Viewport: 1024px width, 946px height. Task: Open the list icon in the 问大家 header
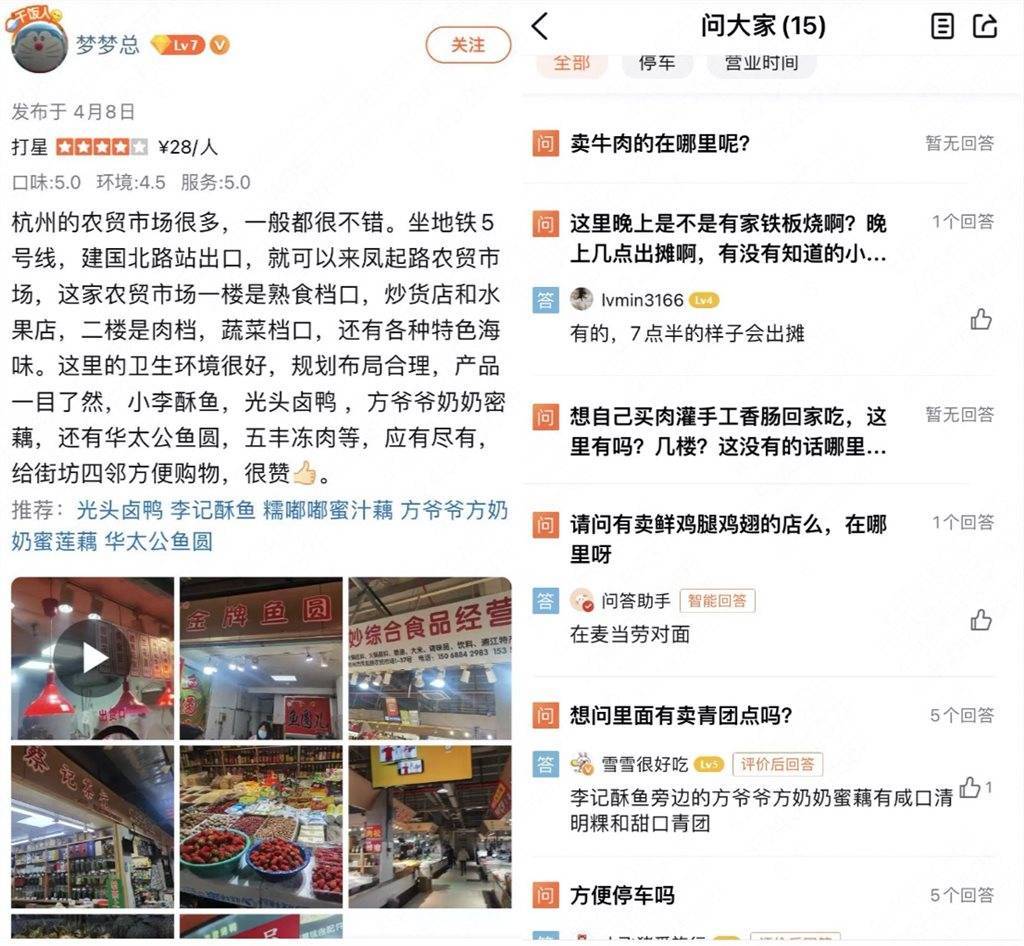(x=942, y=26)
